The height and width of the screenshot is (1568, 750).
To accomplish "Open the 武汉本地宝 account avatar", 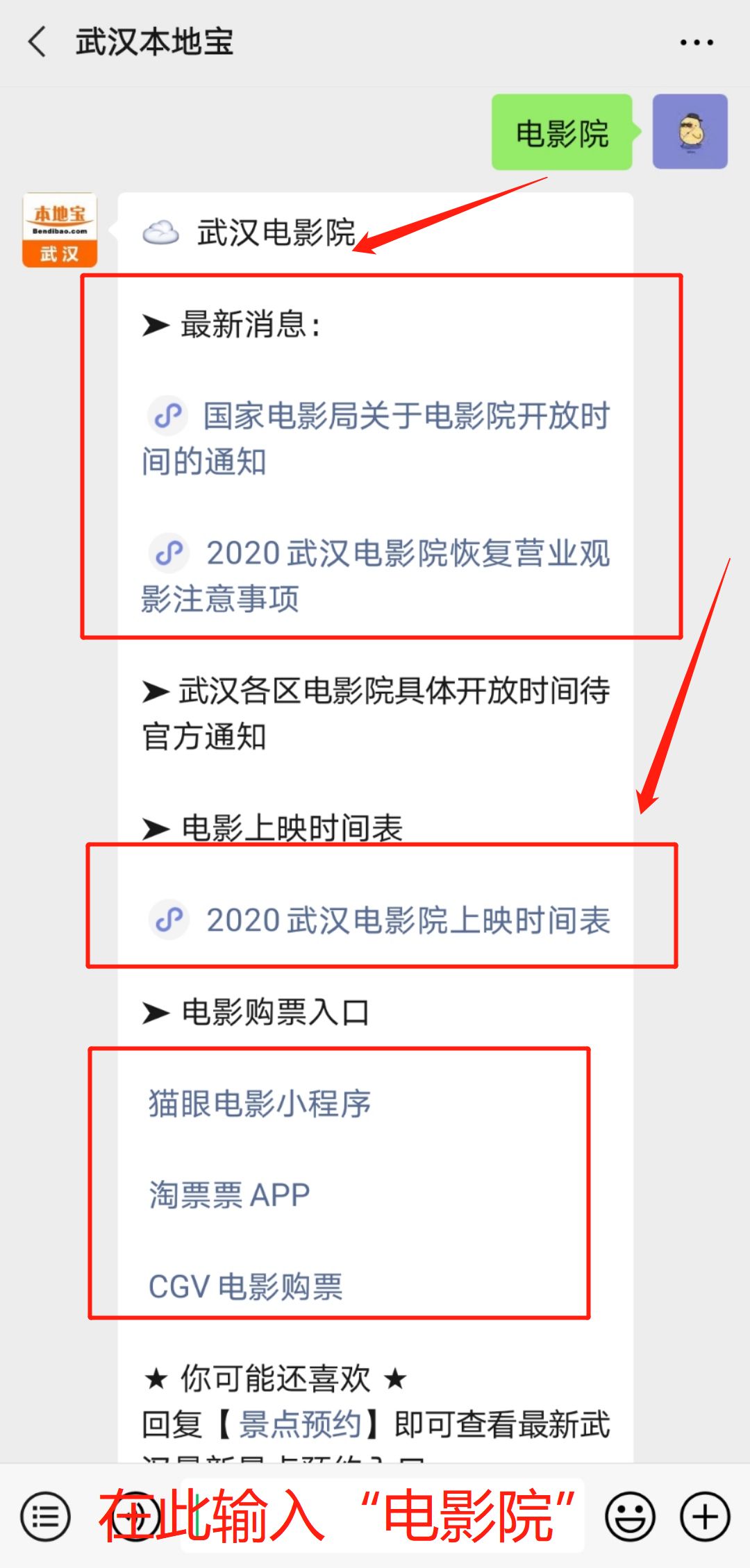I will point(60,230).
